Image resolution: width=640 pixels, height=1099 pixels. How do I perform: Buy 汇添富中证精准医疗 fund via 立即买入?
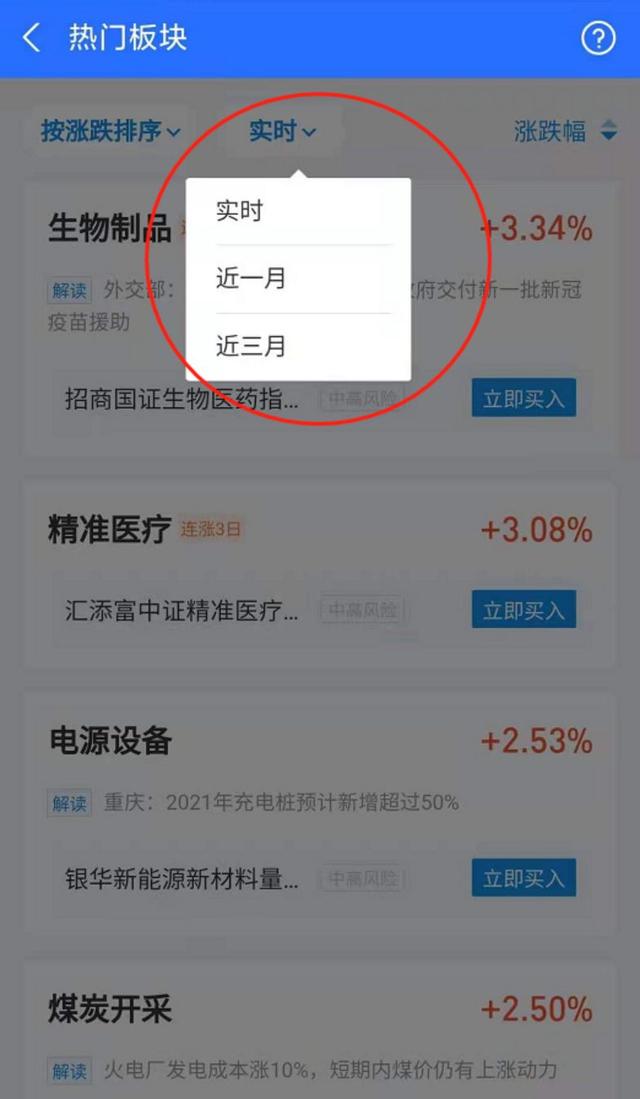point(523,610)
